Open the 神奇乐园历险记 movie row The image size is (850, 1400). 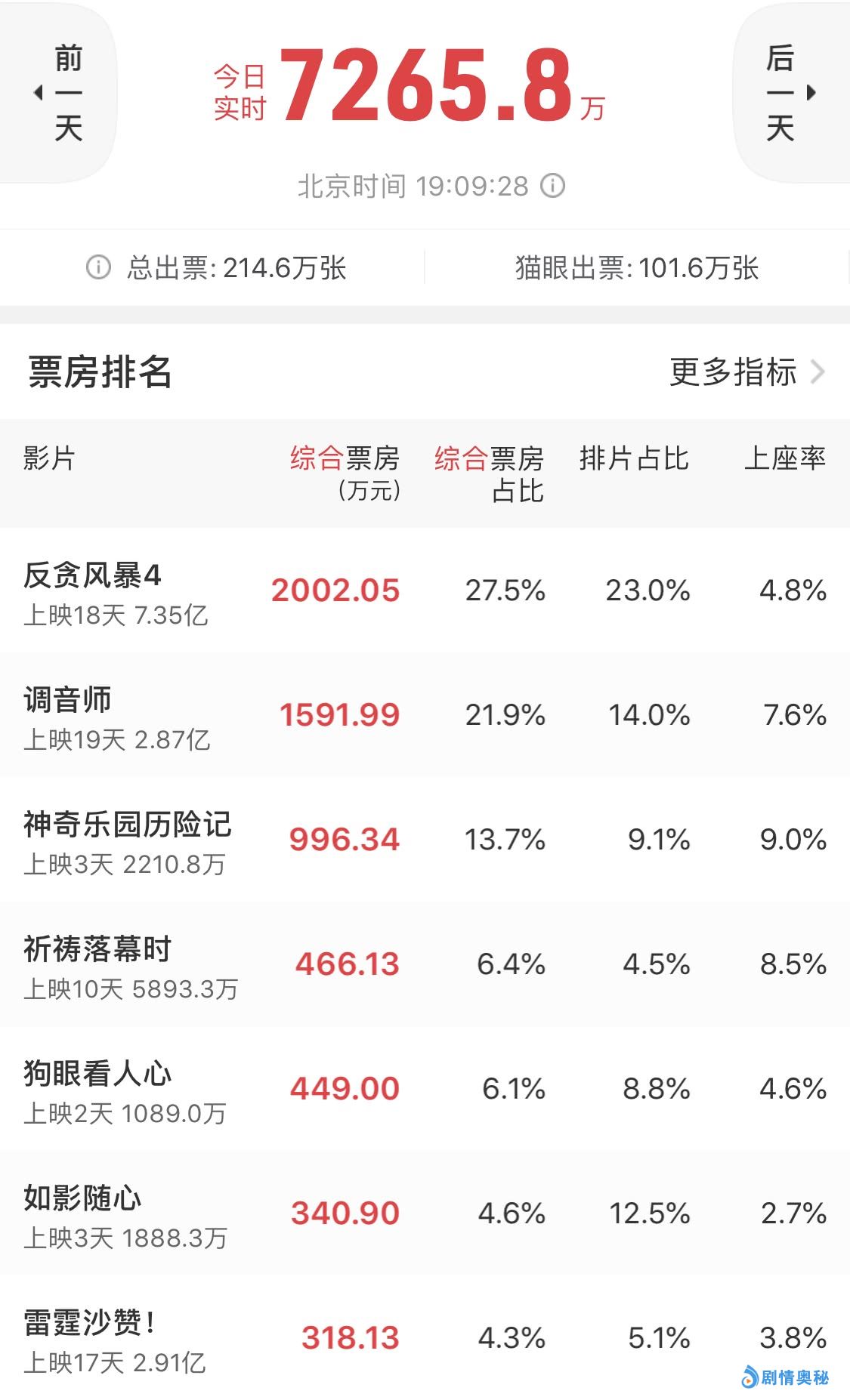click(x=425, y=840)
